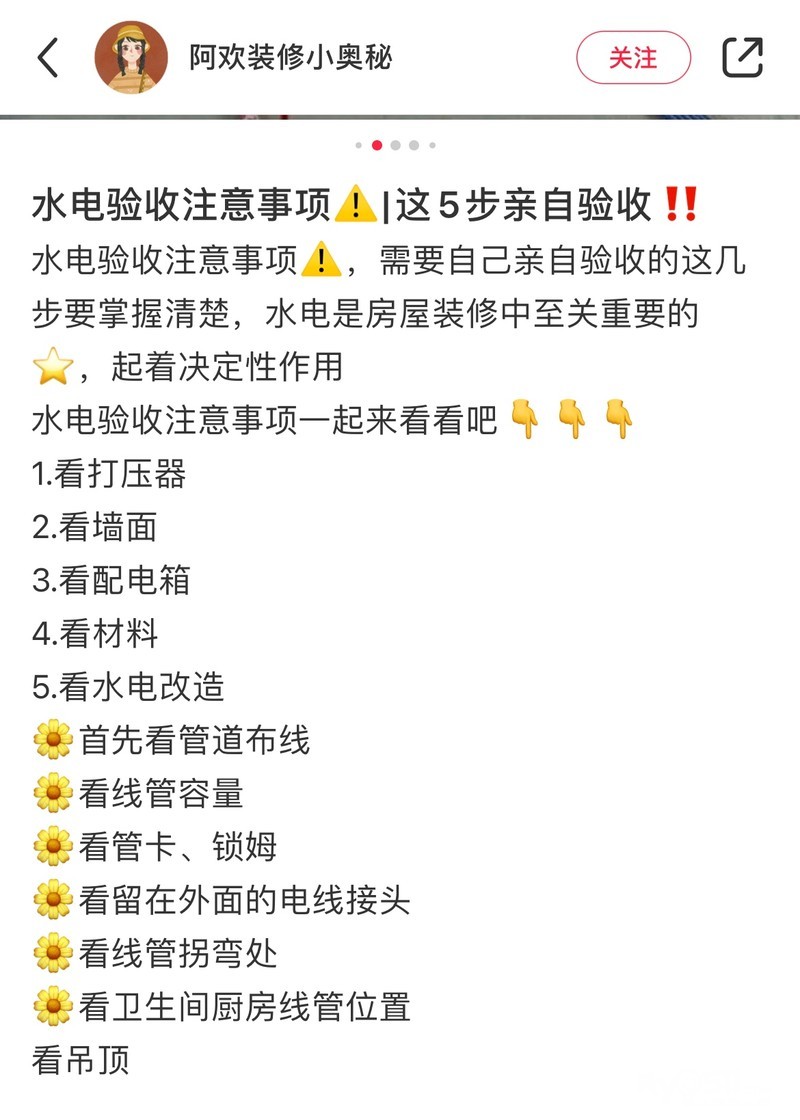800x1120 pixels.
Task: Open the author name 阿欢装修小奥秘
Action: coord(291,57)
